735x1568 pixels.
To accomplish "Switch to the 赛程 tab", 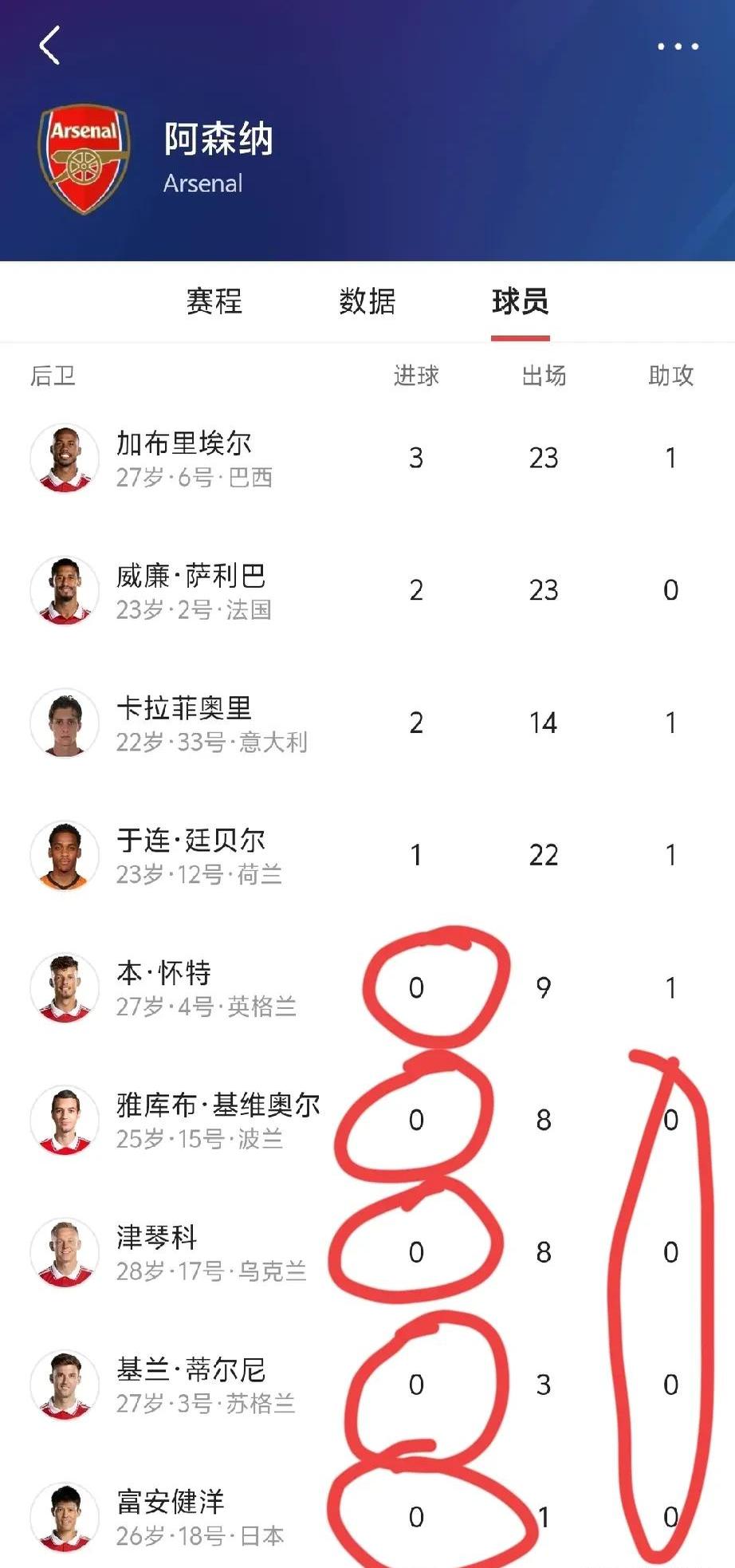I will (214, 302).
